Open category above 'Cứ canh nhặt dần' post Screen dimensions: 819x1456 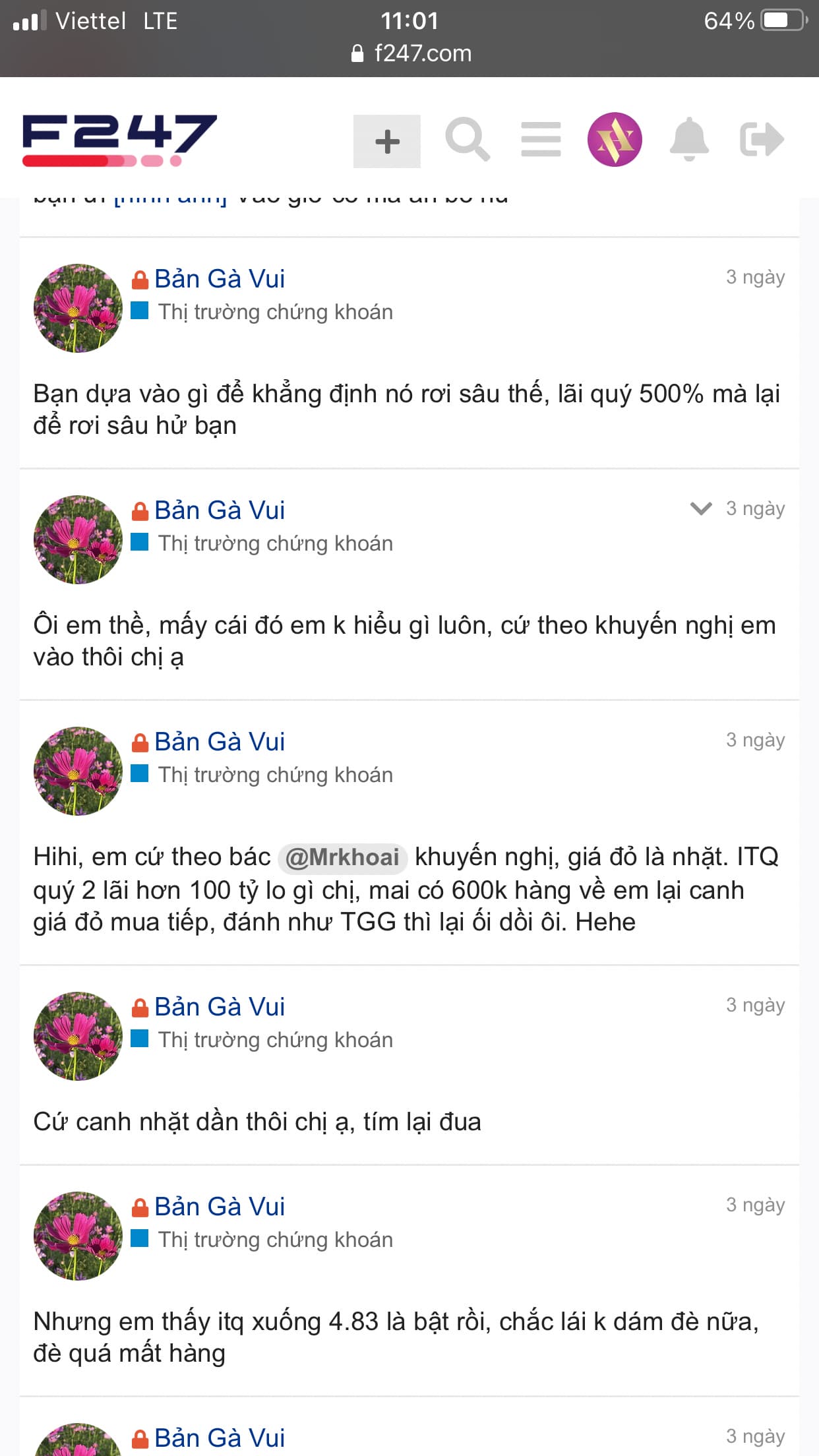[x=275, y=1040]
